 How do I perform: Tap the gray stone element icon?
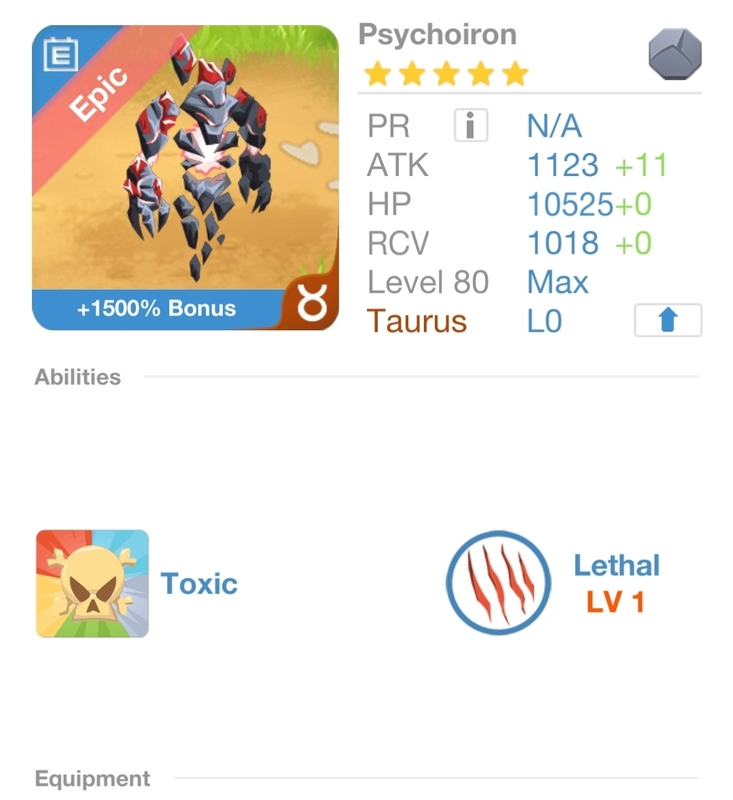(x=674, y=54)
